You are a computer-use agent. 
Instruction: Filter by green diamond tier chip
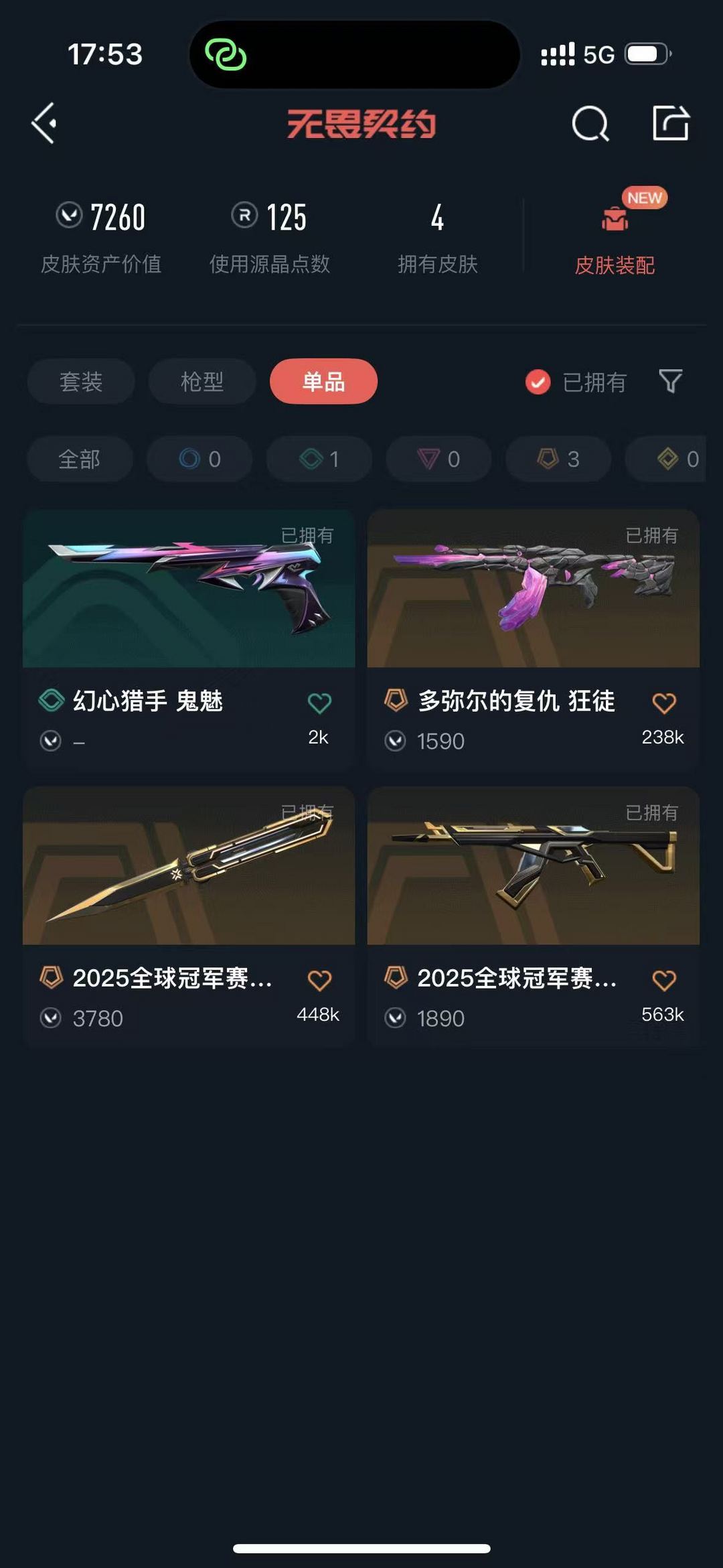(319, 459)
